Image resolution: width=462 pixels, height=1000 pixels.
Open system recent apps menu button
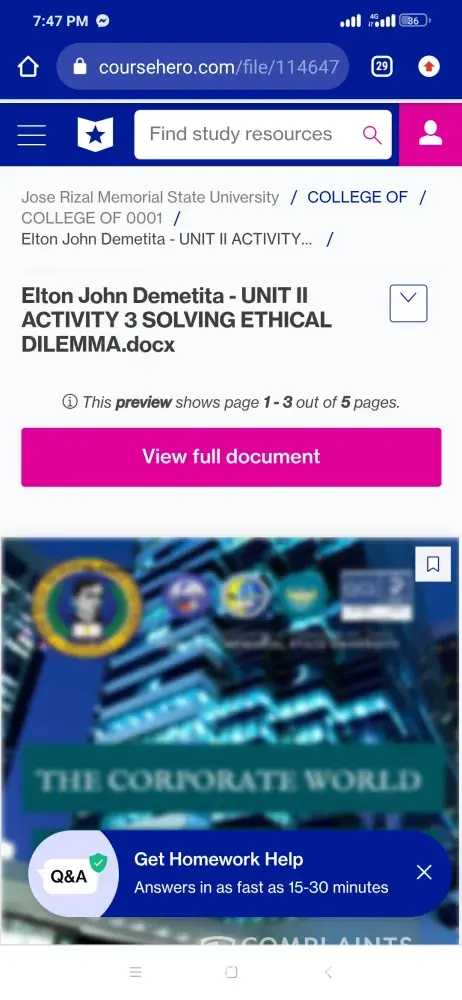point(135,972)
